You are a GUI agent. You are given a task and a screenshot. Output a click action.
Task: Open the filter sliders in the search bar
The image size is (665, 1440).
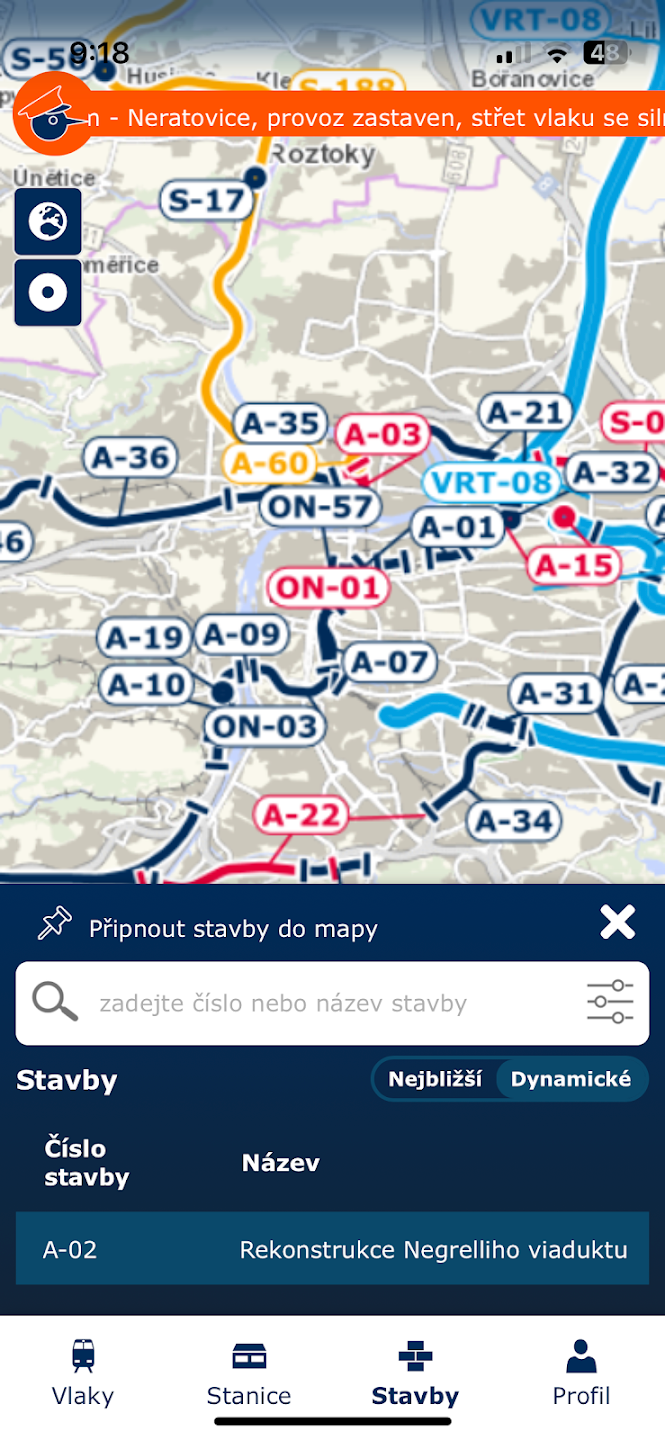pos(610,1002)
